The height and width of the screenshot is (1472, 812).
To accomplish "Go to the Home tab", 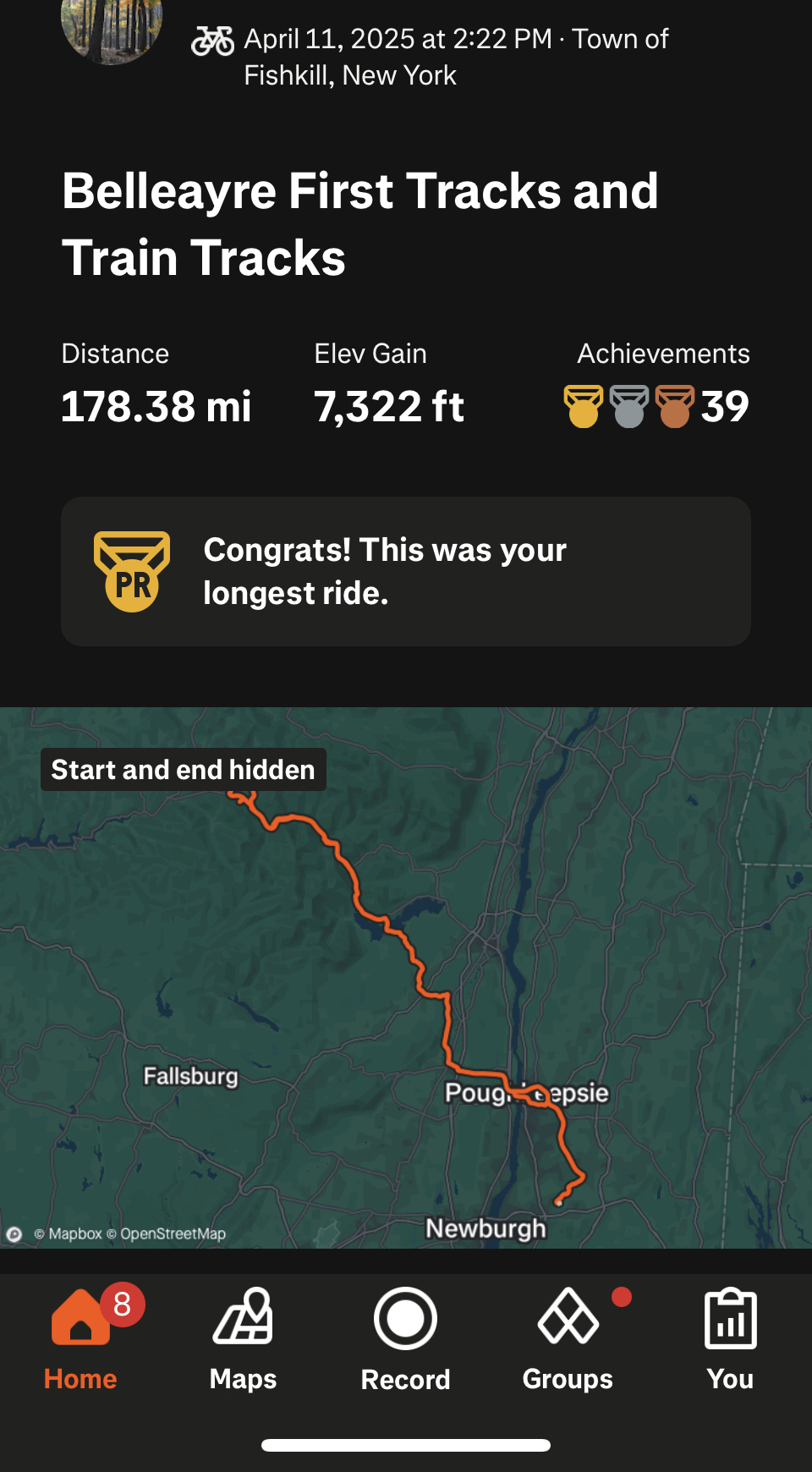I will point(81,1338).
